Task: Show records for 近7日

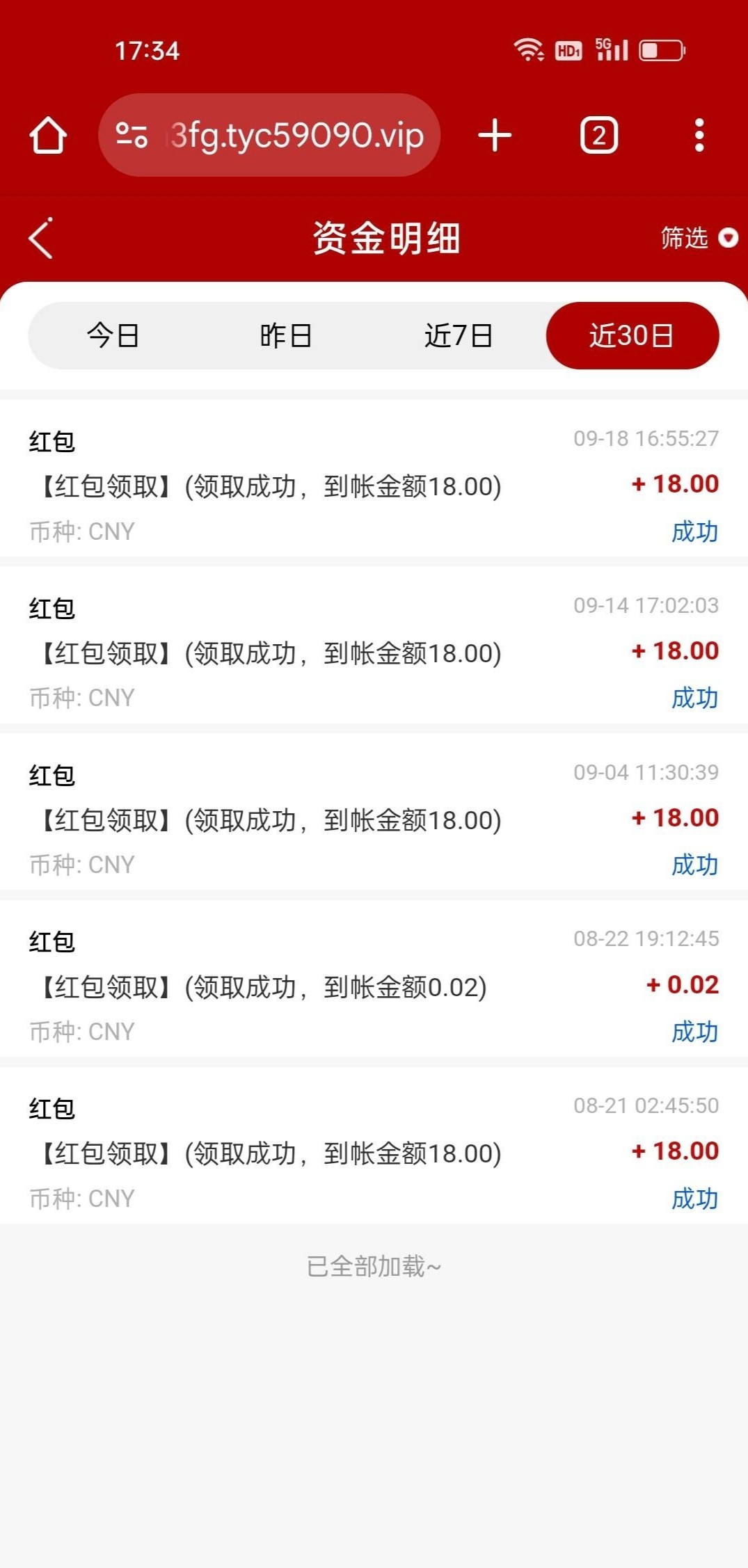Action: [459, 336]
